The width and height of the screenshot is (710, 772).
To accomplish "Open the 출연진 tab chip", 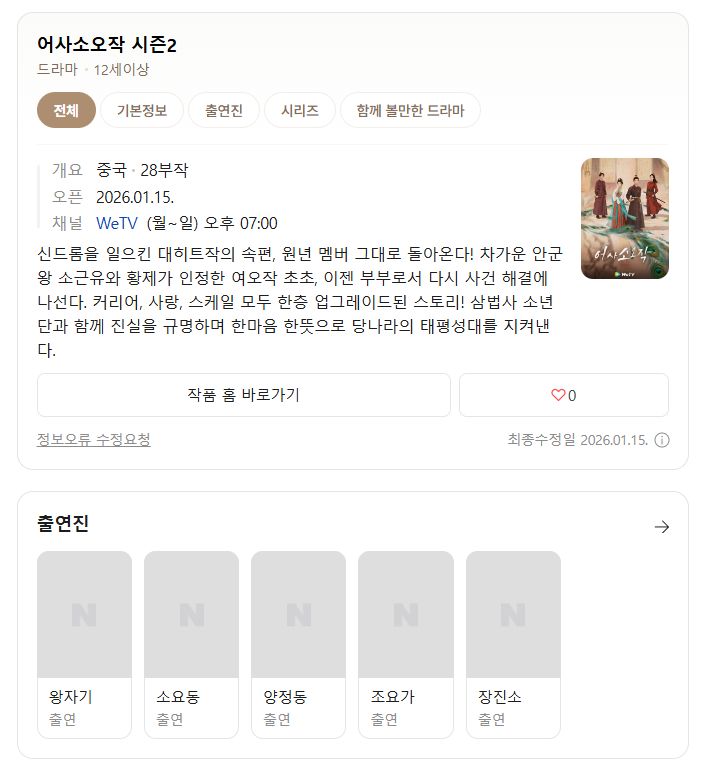I will (x=223, y=111).
